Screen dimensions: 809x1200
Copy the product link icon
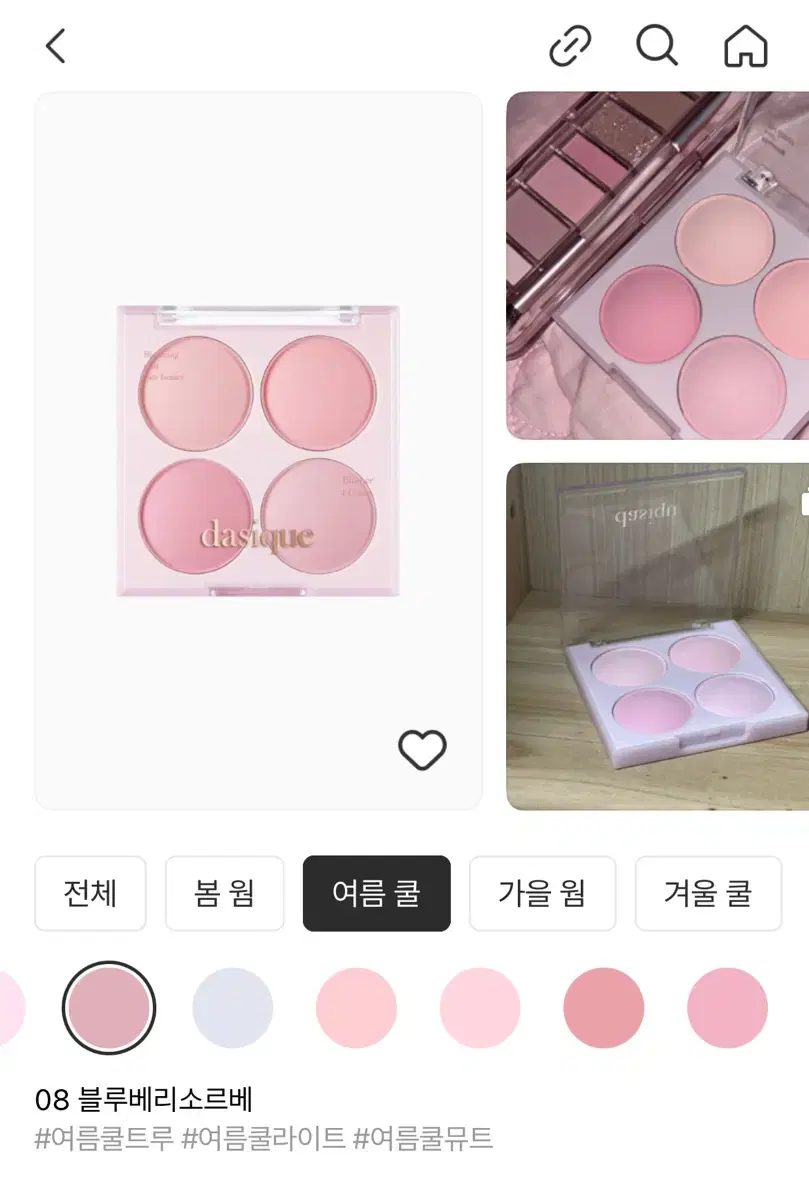tap(570, 45)
